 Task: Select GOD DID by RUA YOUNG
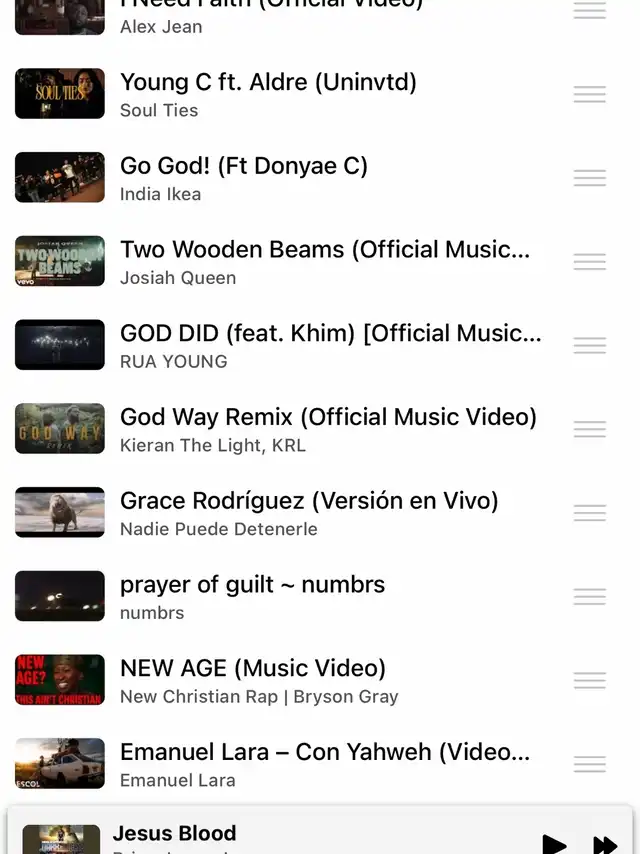(x=330, y=345)
